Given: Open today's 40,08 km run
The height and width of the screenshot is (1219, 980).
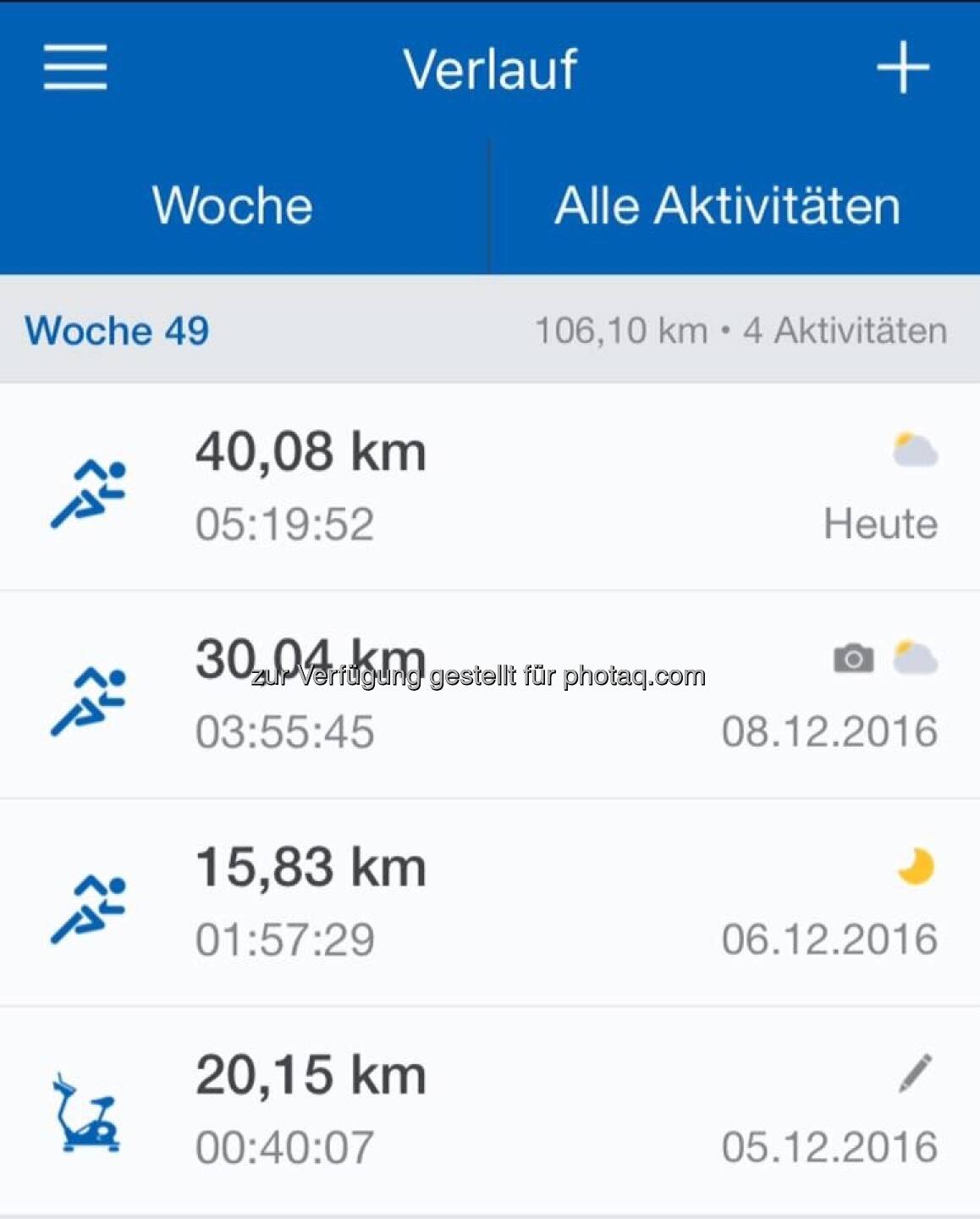Looking at the screenshot, I should pos(490,487).
